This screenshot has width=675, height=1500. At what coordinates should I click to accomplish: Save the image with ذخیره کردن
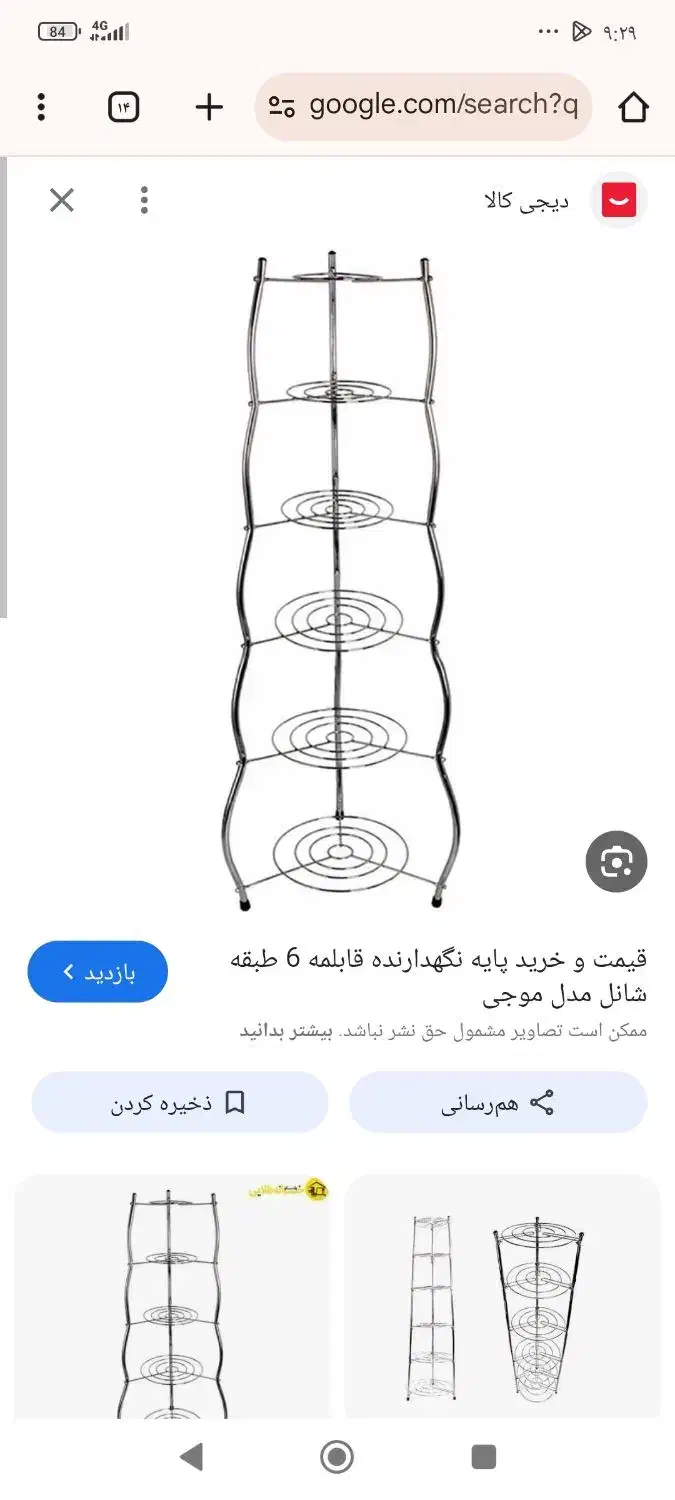click(x=180, y=1103)
